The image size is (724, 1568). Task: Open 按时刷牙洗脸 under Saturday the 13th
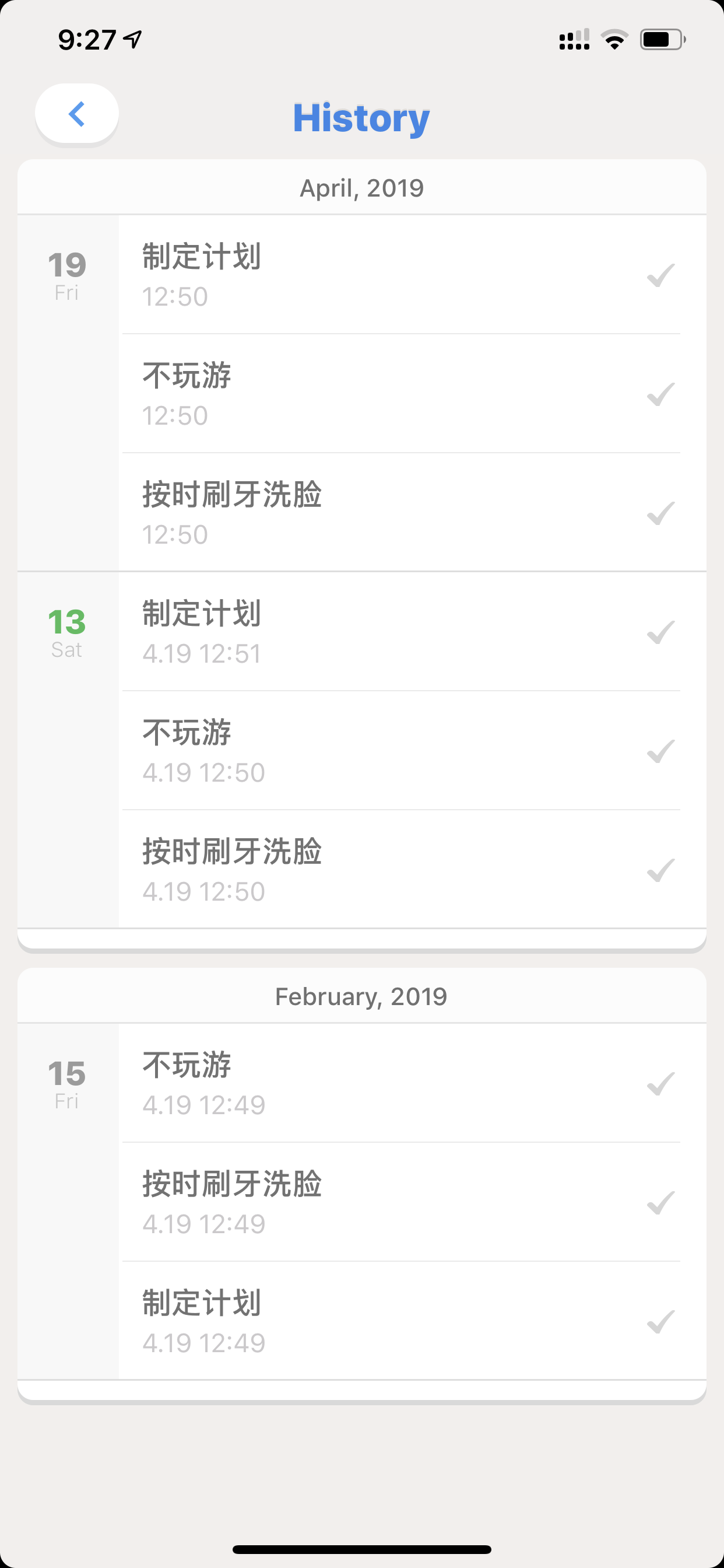click(x=413, y=869)
